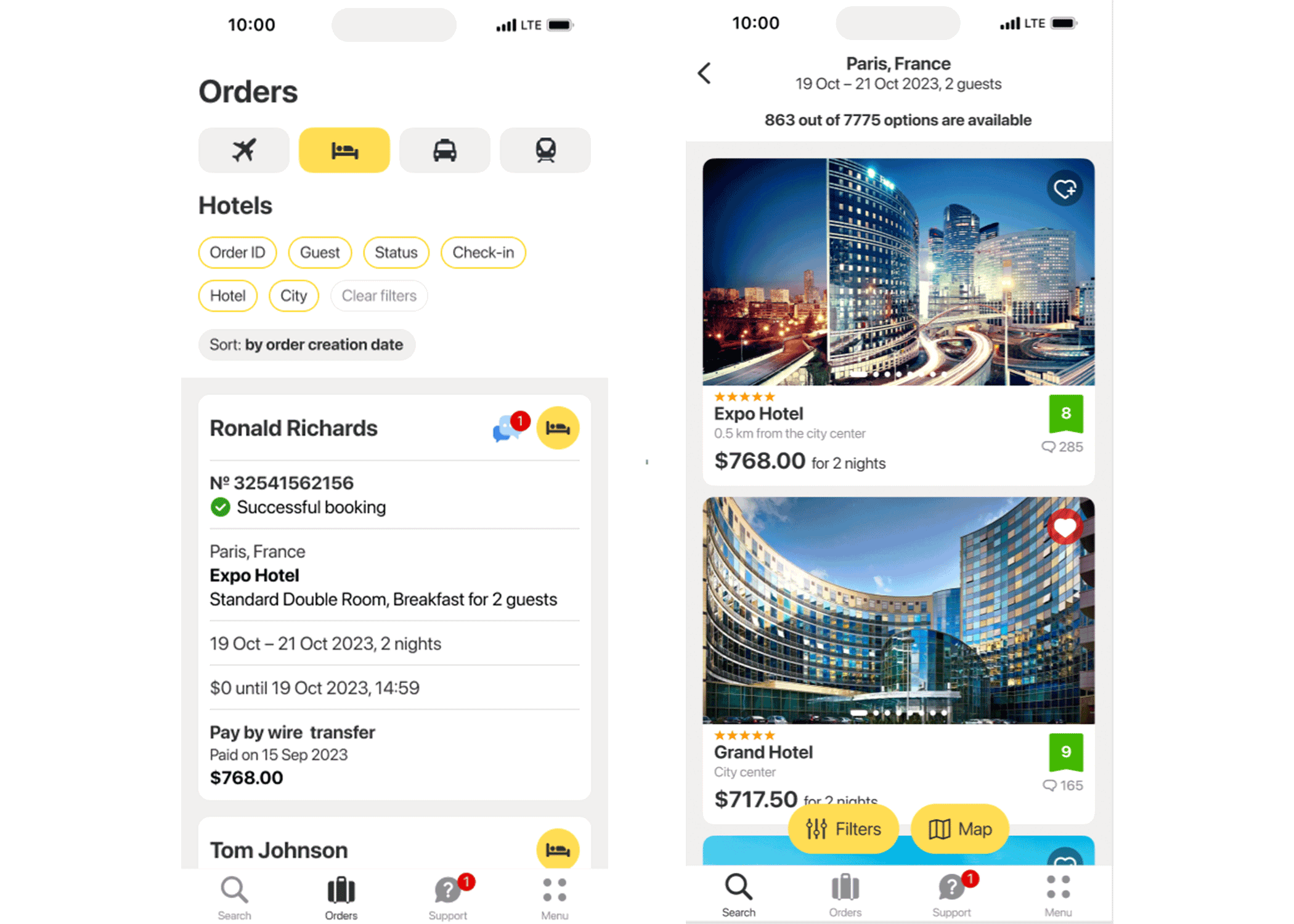The height and width of the screenshot is (924, 1294).
Task: Clear filters on the Orders list
Action: coord(379,296)
